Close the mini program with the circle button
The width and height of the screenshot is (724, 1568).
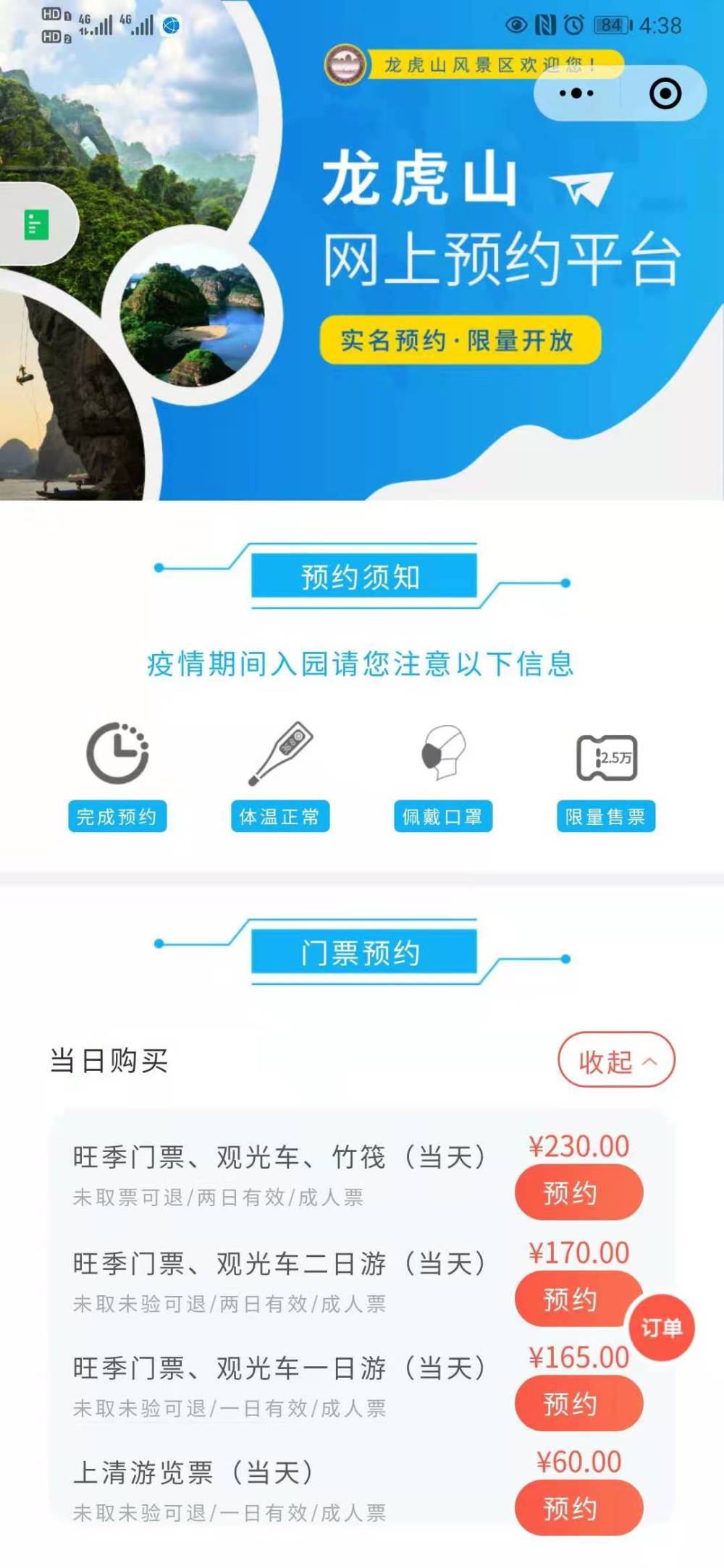click(665, 93)
